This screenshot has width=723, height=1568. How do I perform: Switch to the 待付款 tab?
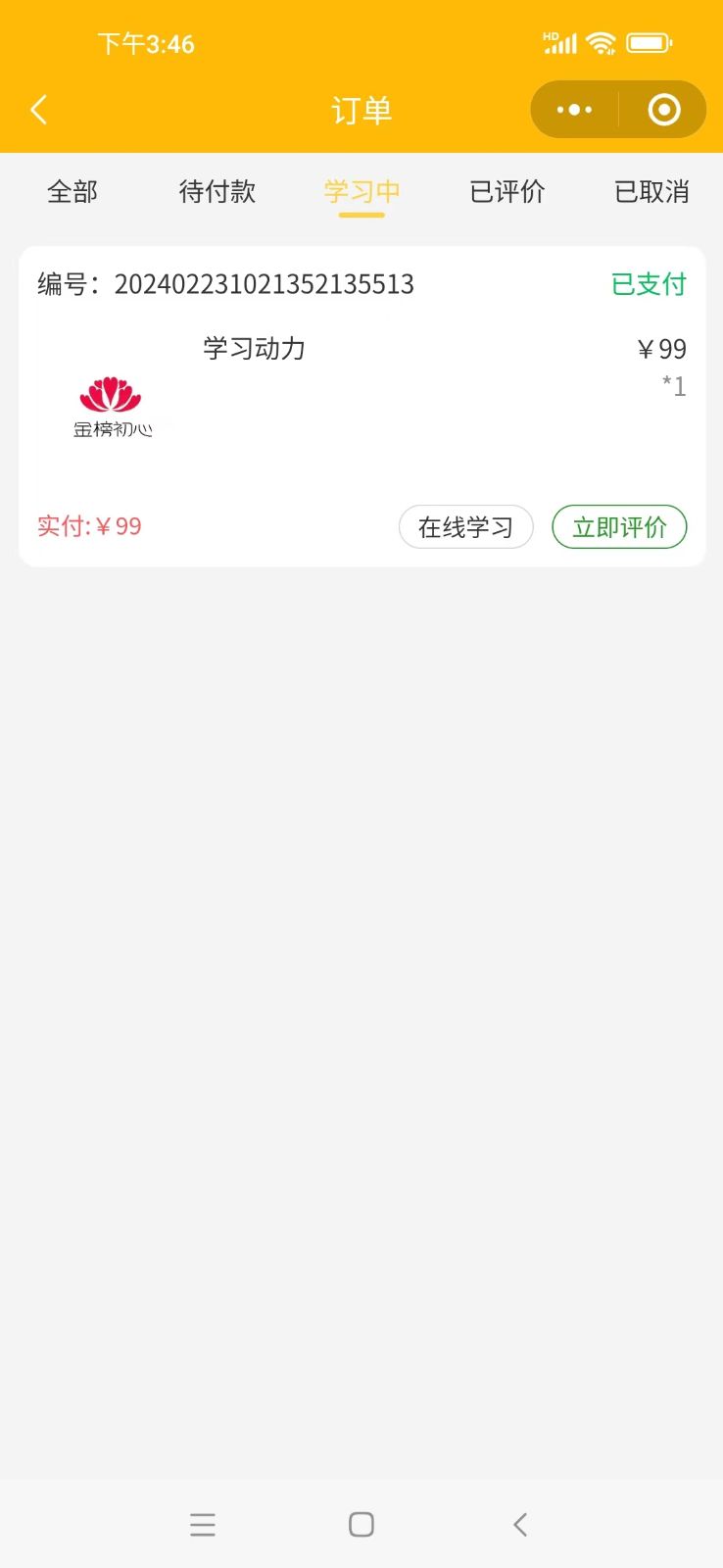pyautogui.click(x=217, y=191)
